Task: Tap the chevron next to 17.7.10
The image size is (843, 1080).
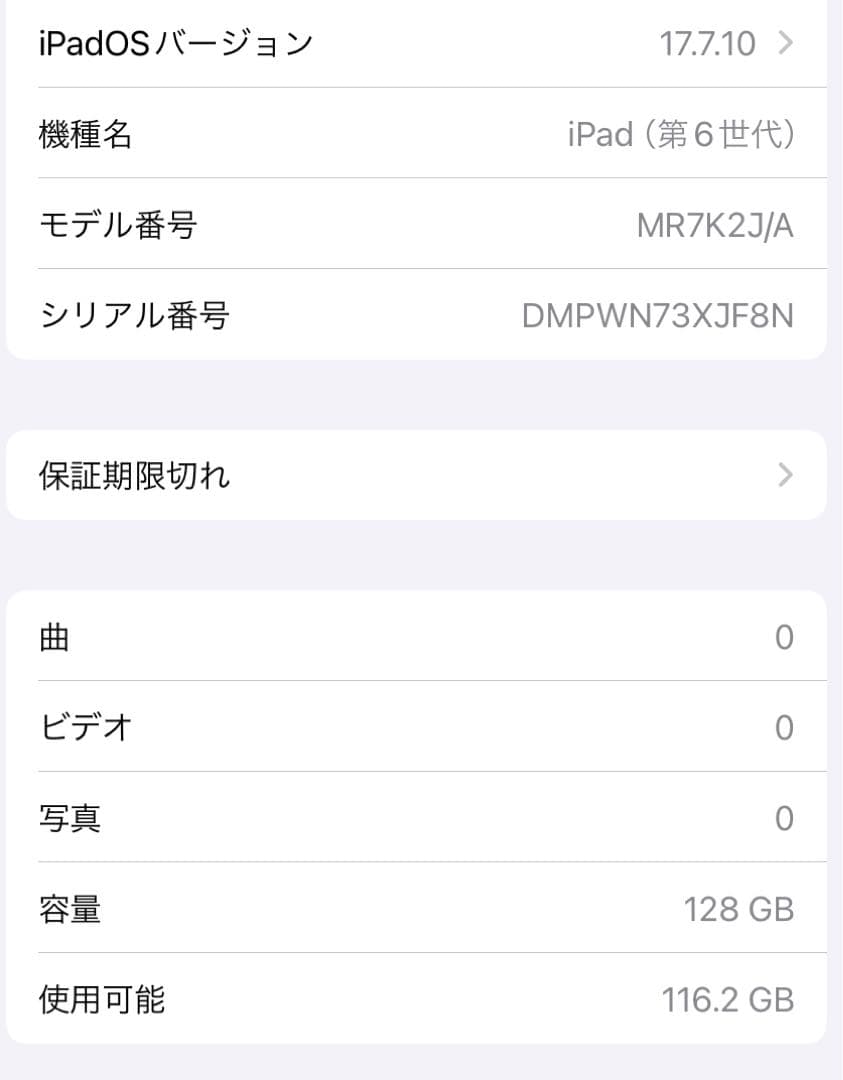Action: pos(784,43)
